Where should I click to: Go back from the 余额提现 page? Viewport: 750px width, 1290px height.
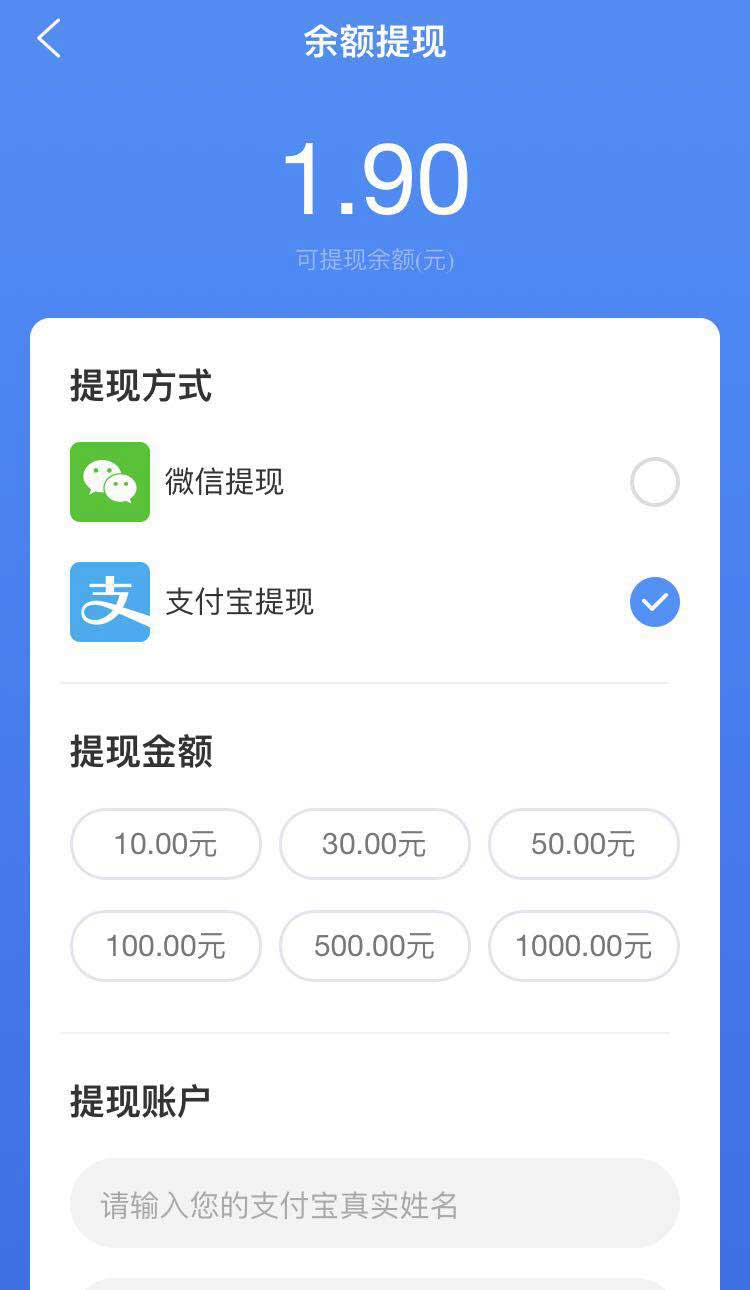point(48,40)
